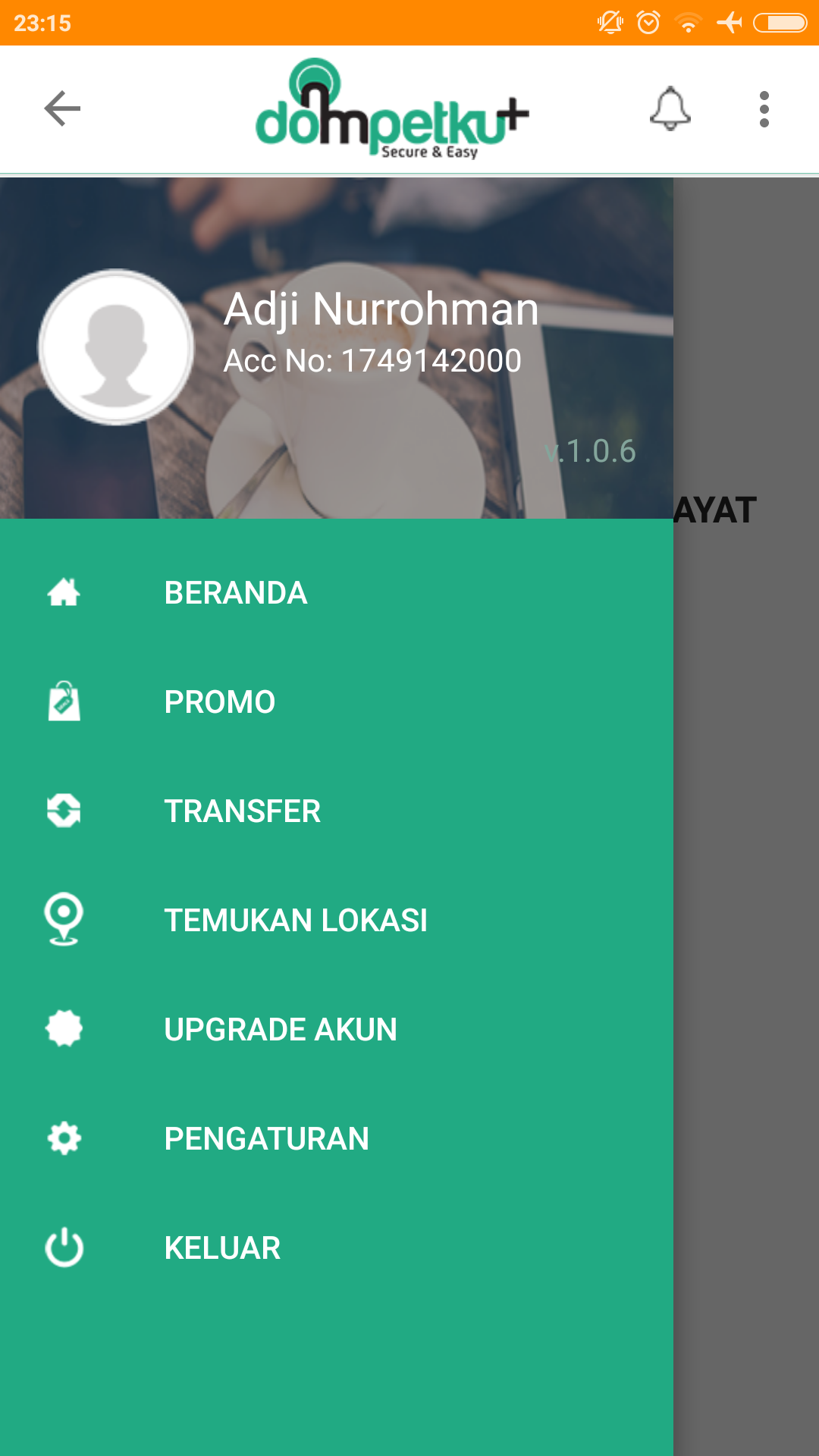Tap the profile avatar picture
This screenshot has width=819, height=1456.
pos(116,347)
